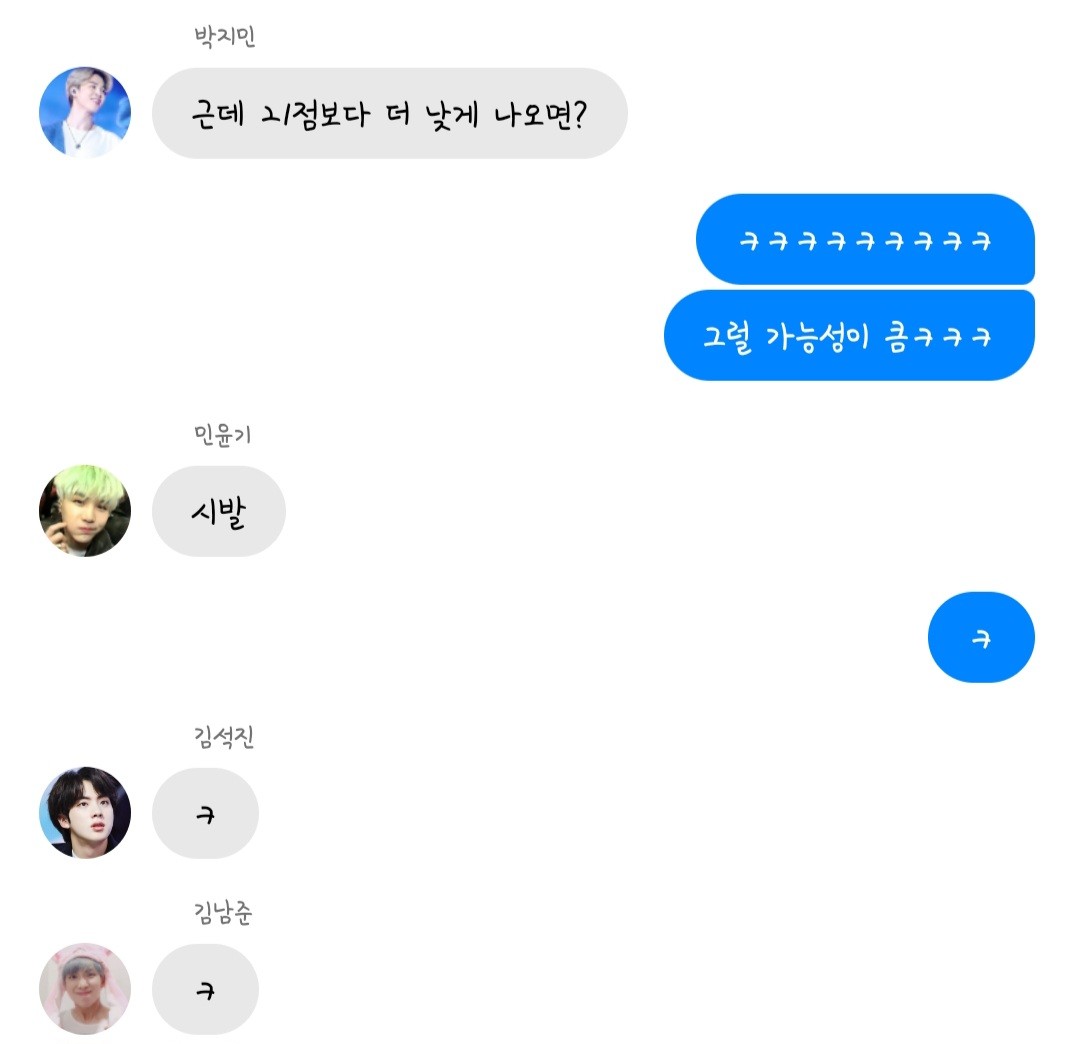View 민윤기's profile avatar
Screen dimensions: 1080x1044
(x=84, y=510)
